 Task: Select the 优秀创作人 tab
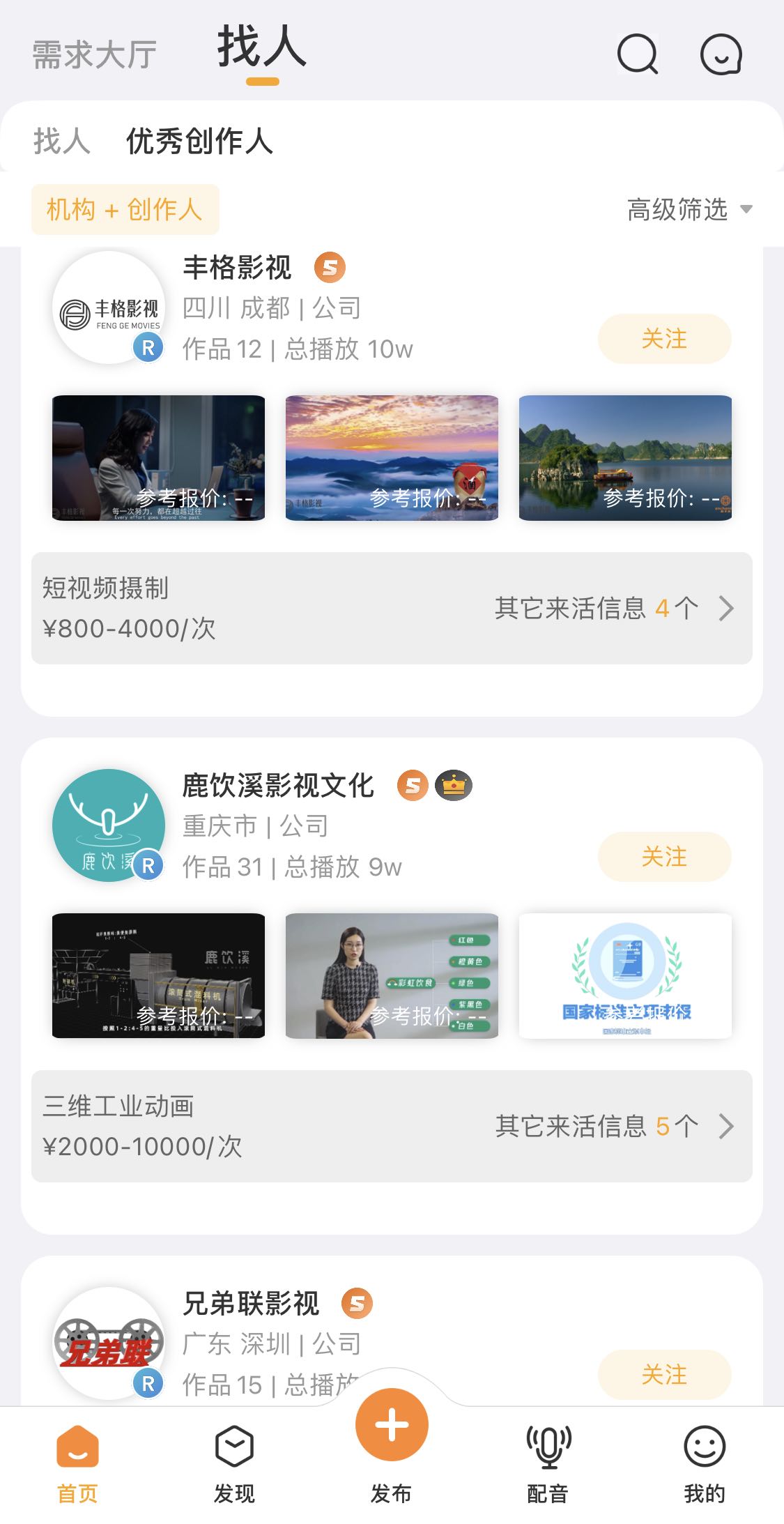point(199,142)
